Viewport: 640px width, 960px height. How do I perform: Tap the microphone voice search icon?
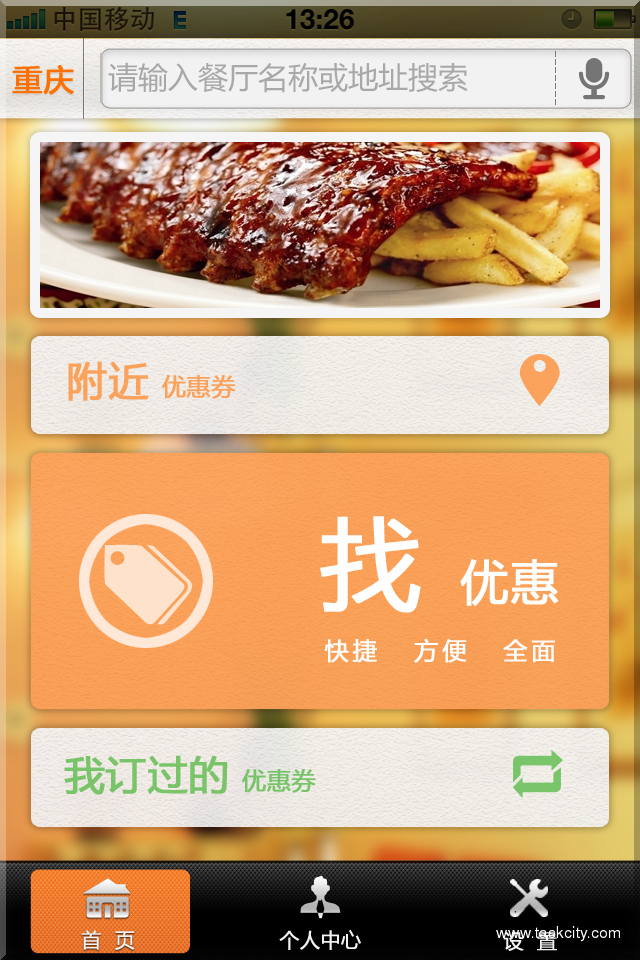(594, 78)
